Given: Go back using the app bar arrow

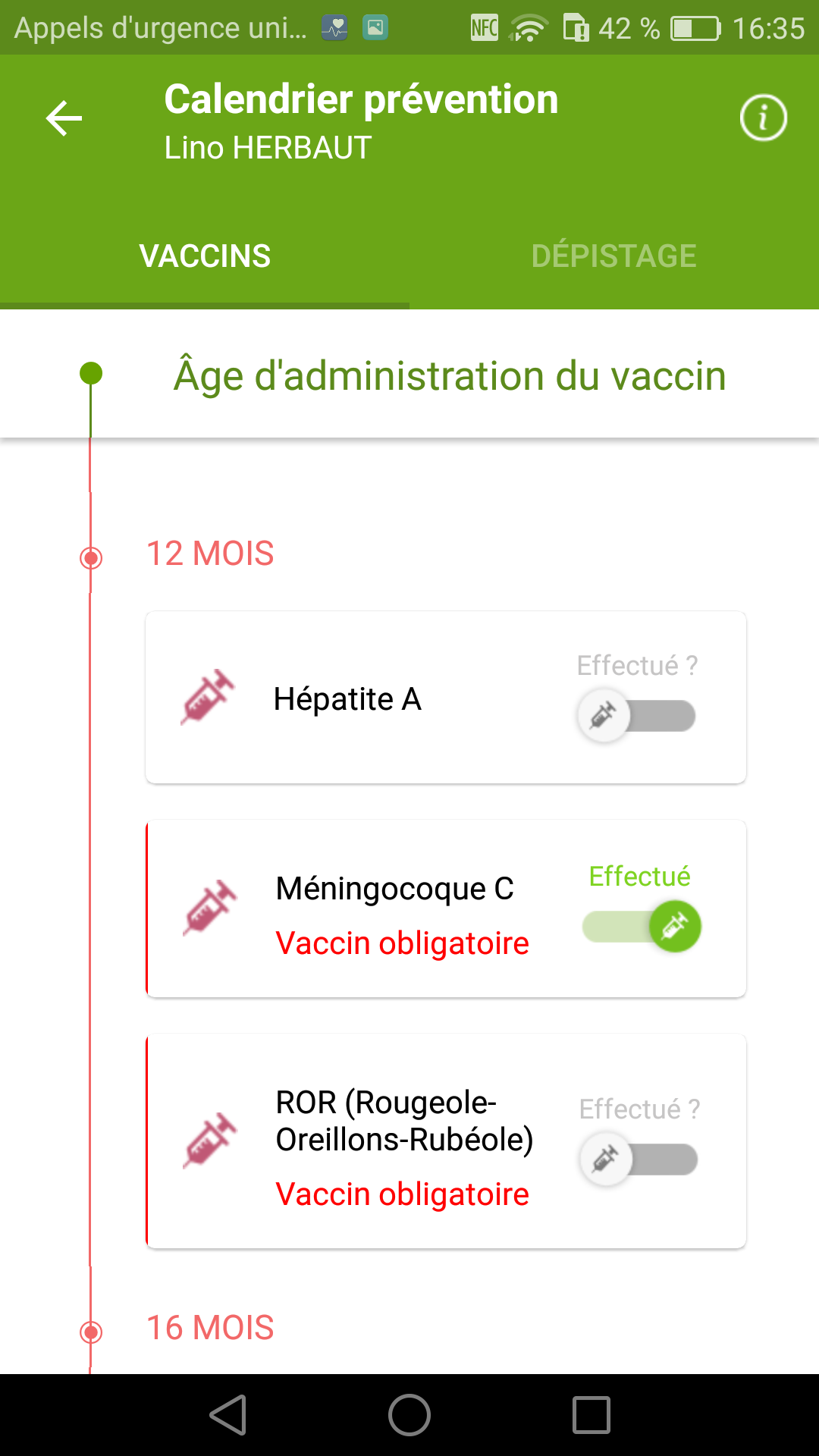Looking at the screenshot, I should [64, 119].
